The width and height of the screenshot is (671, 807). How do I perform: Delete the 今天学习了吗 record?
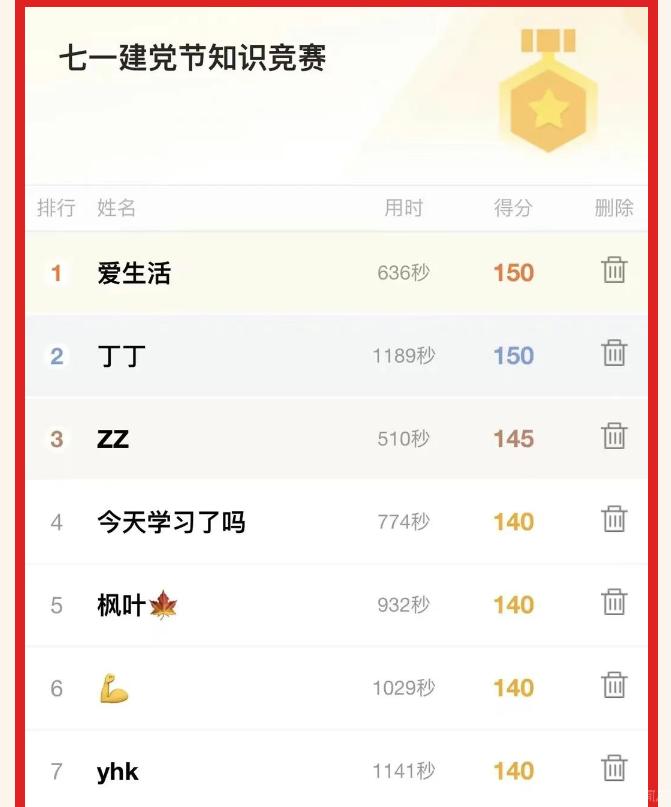(614, 519)
